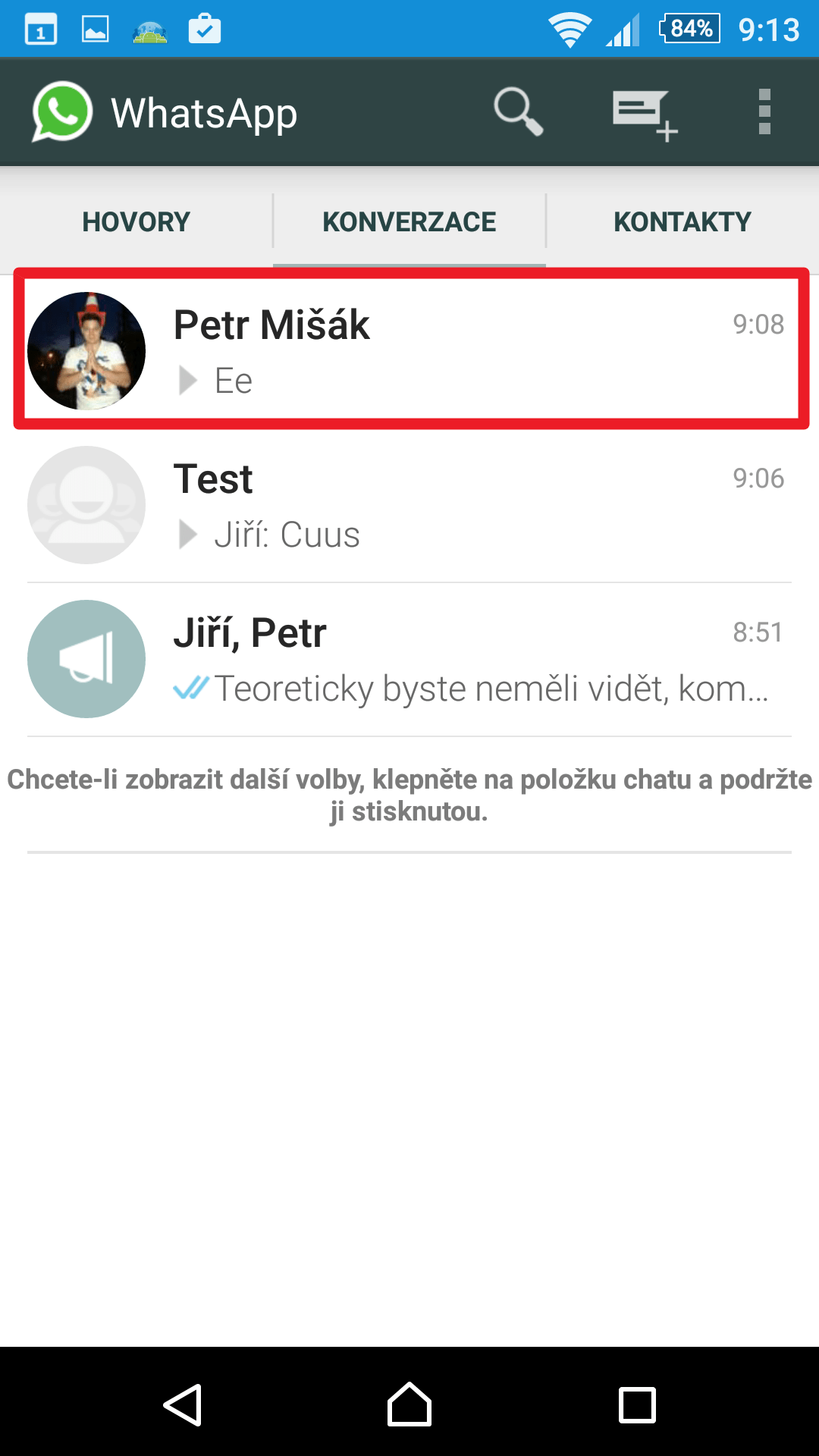Go back with the system back button

(183, 1404)
